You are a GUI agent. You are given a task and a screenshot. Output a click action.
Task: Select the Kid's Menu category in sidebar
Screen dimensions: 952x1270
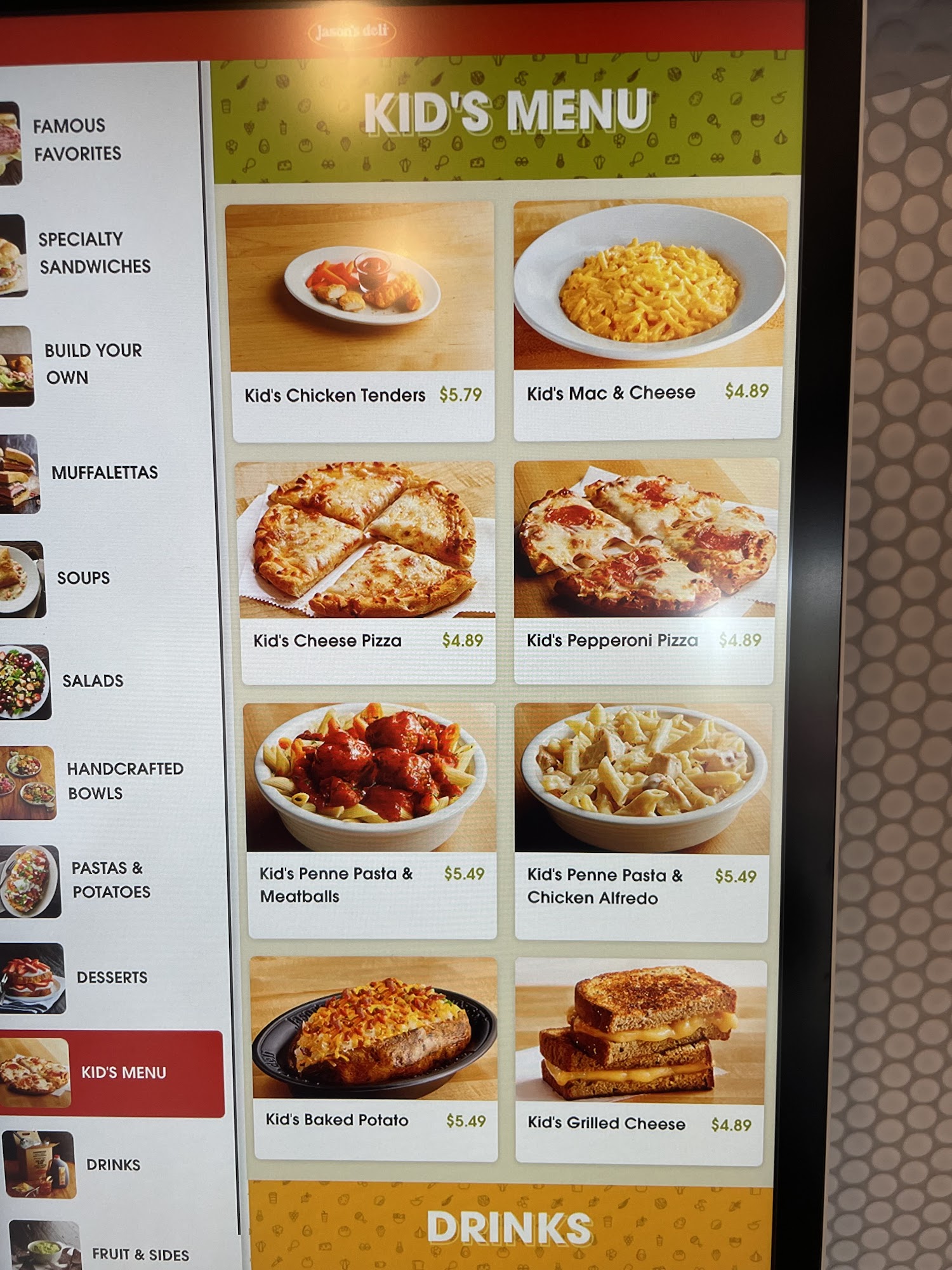[122, 1073]
